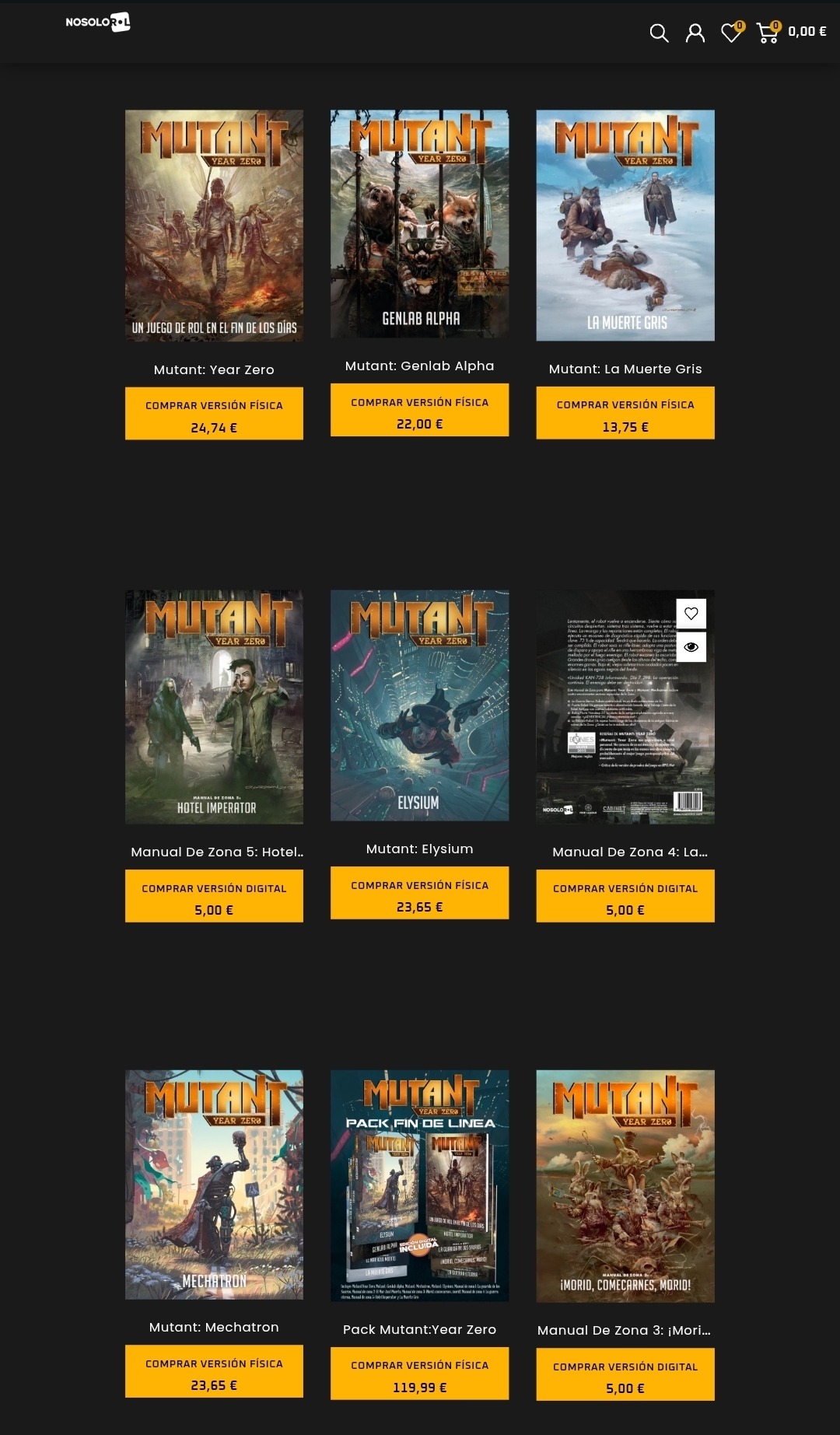Buy physical Mutant: La Muerte Gris
Screen dimensions: 840x1435
tap(625, 413)
